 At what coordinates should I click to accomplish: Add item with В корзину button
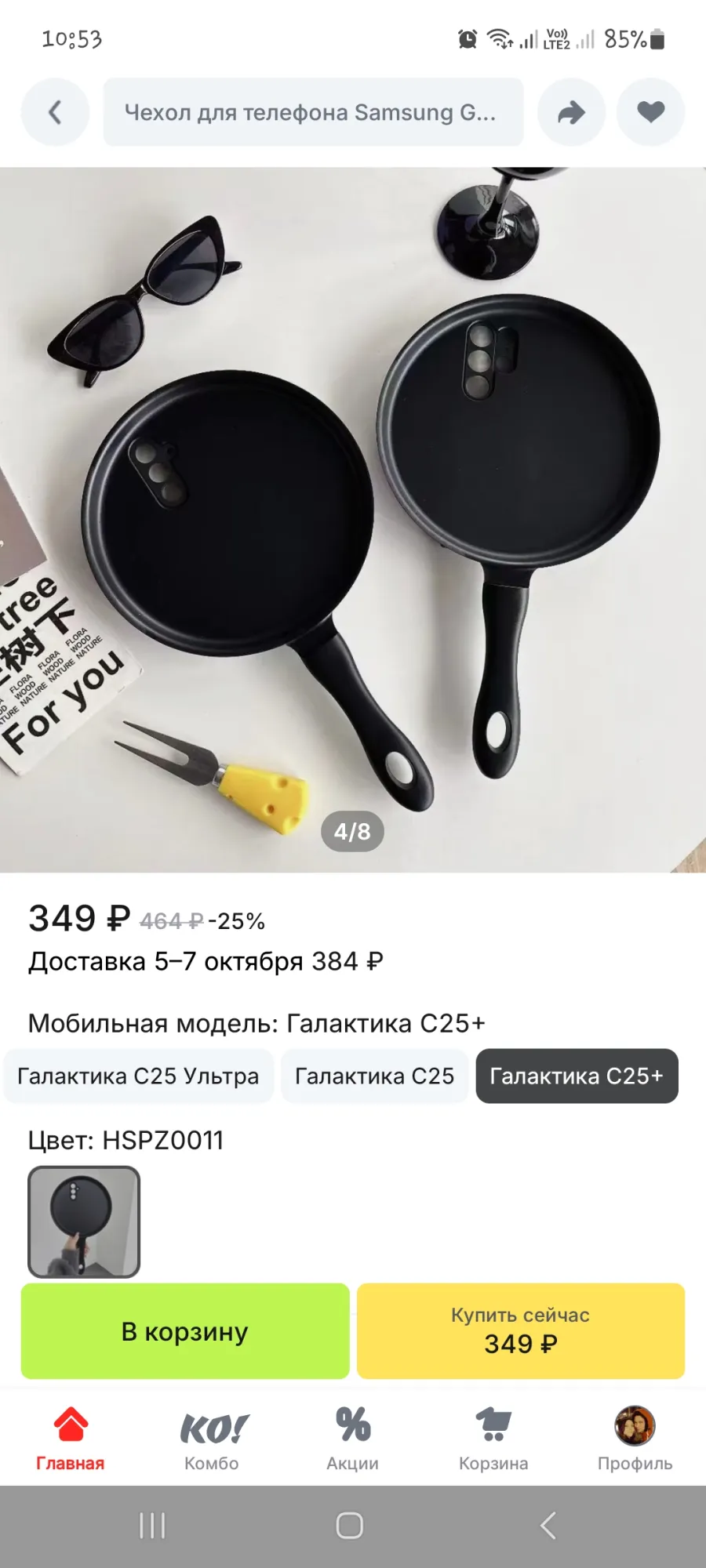pos(185,1331)
